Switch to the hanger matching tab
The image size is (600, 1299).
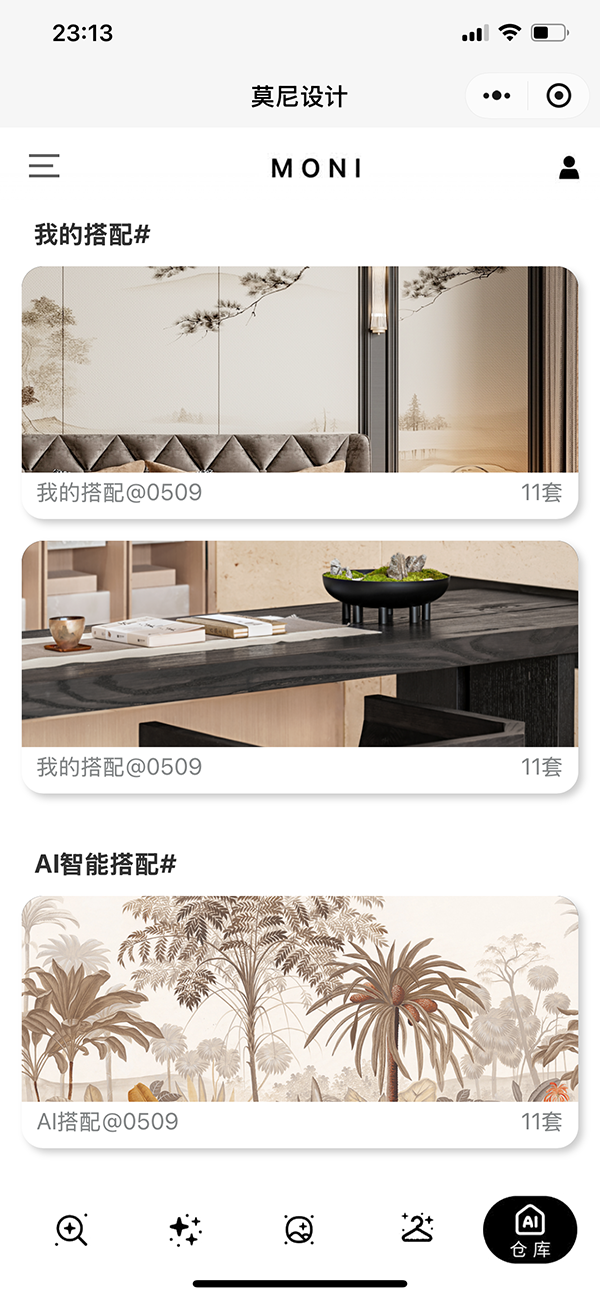416,1229
